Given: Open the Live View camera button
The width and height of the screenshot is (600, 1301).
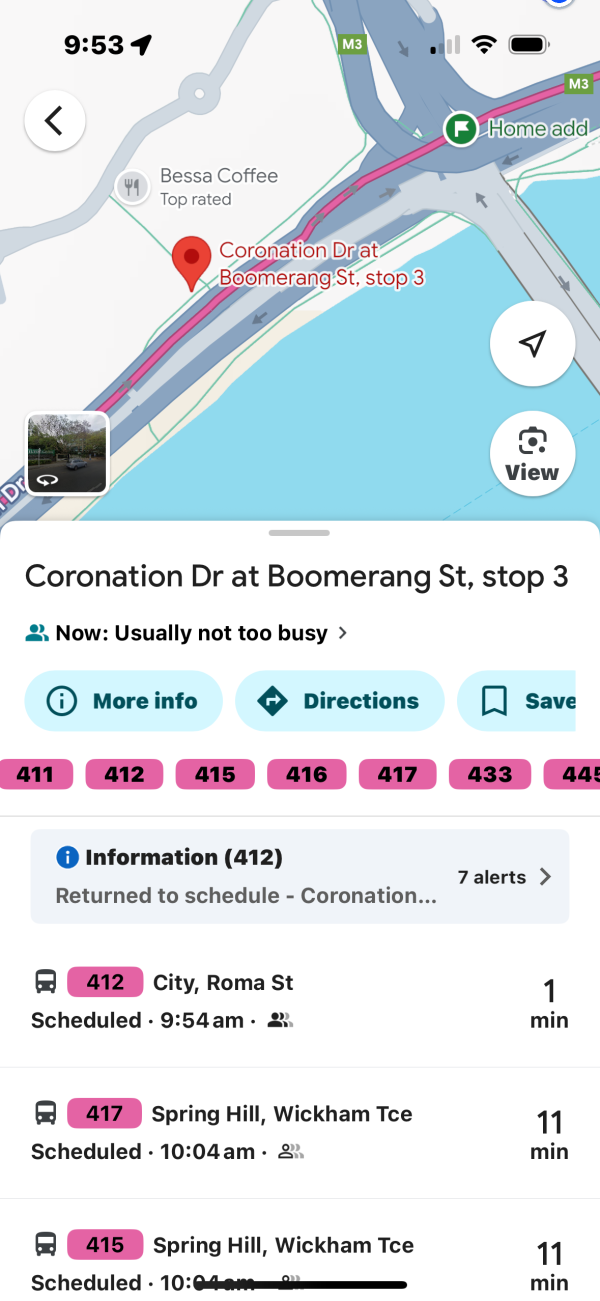Looking at the screenshot, I should point(532,454).
